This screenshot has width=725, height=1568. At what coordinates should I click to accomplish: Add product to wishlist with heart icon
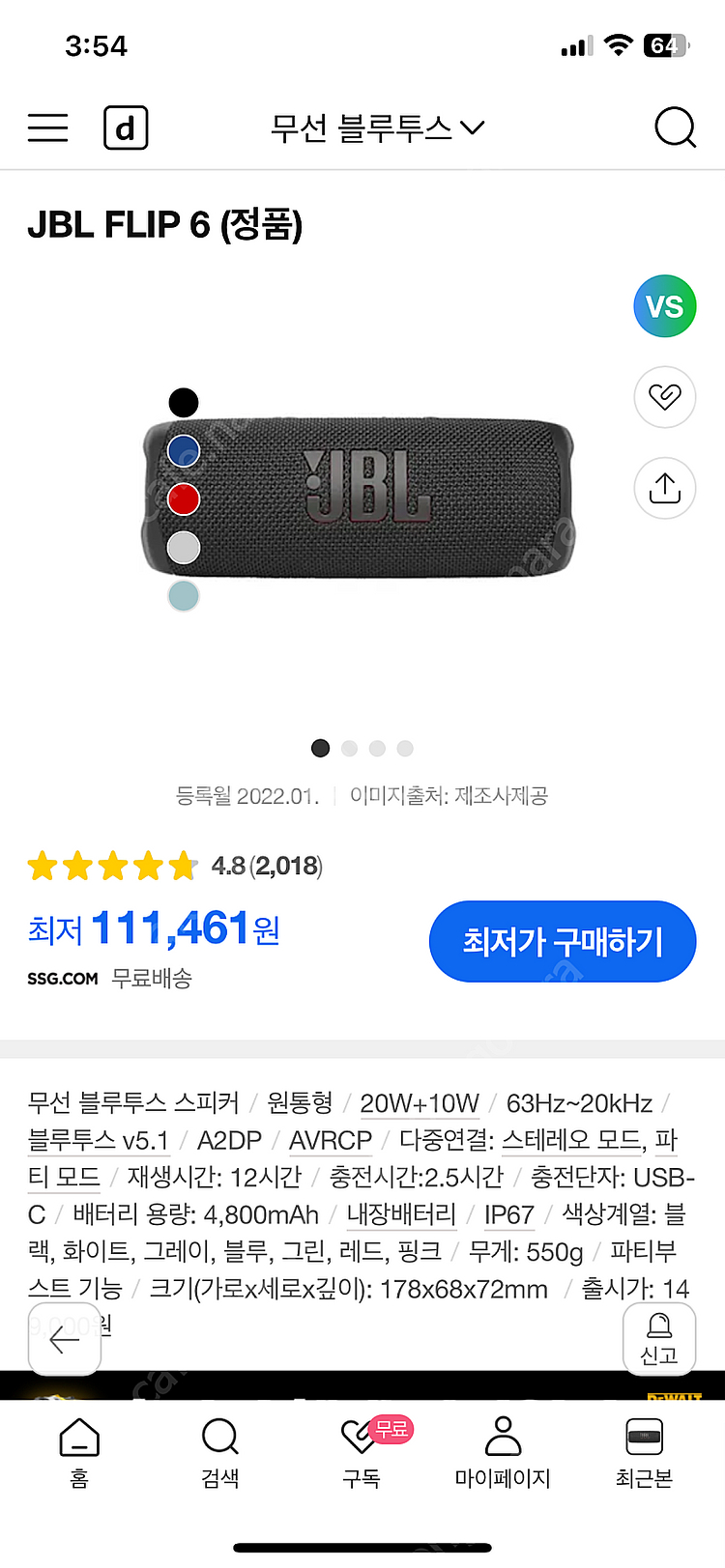(665, 396)
